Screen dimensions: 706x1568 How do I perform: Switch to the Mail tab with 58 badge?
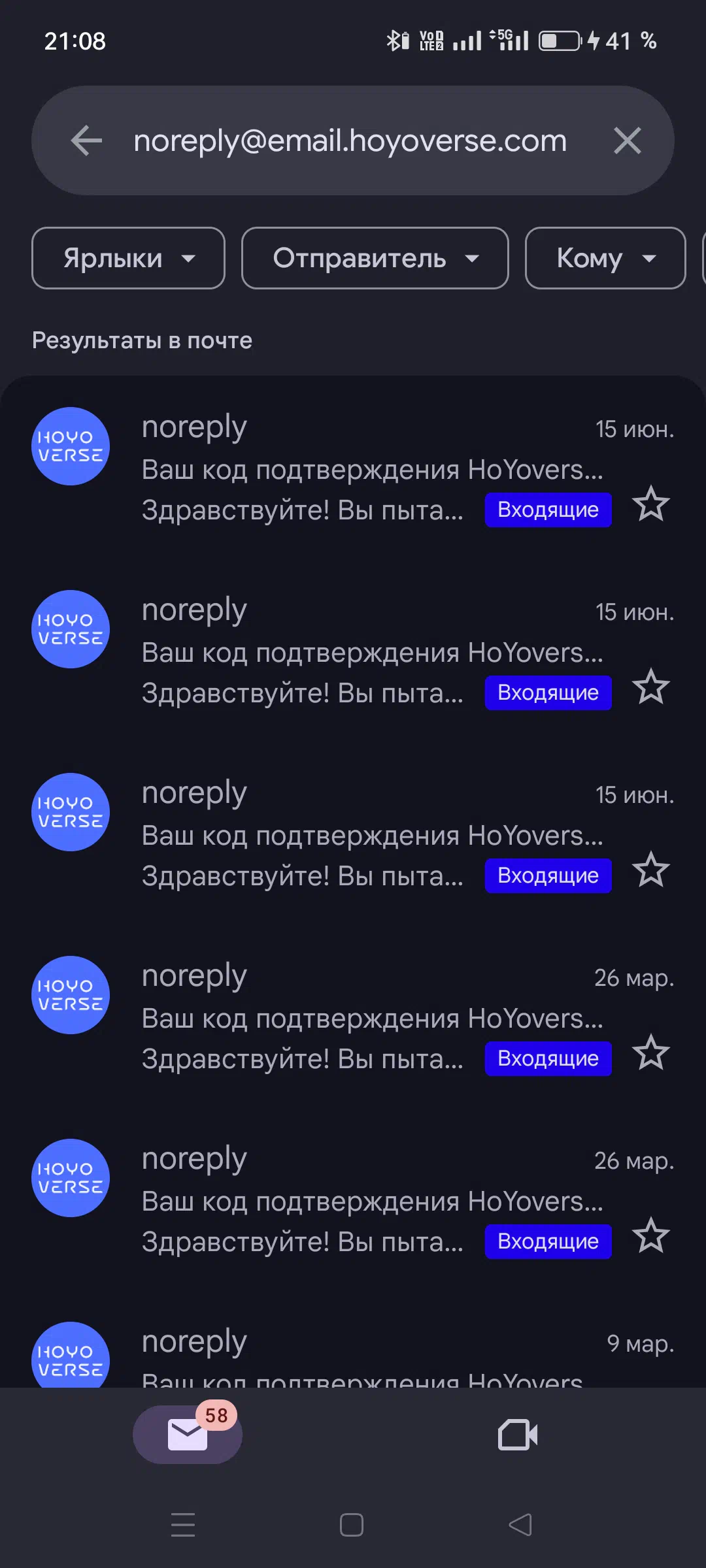188,1435
